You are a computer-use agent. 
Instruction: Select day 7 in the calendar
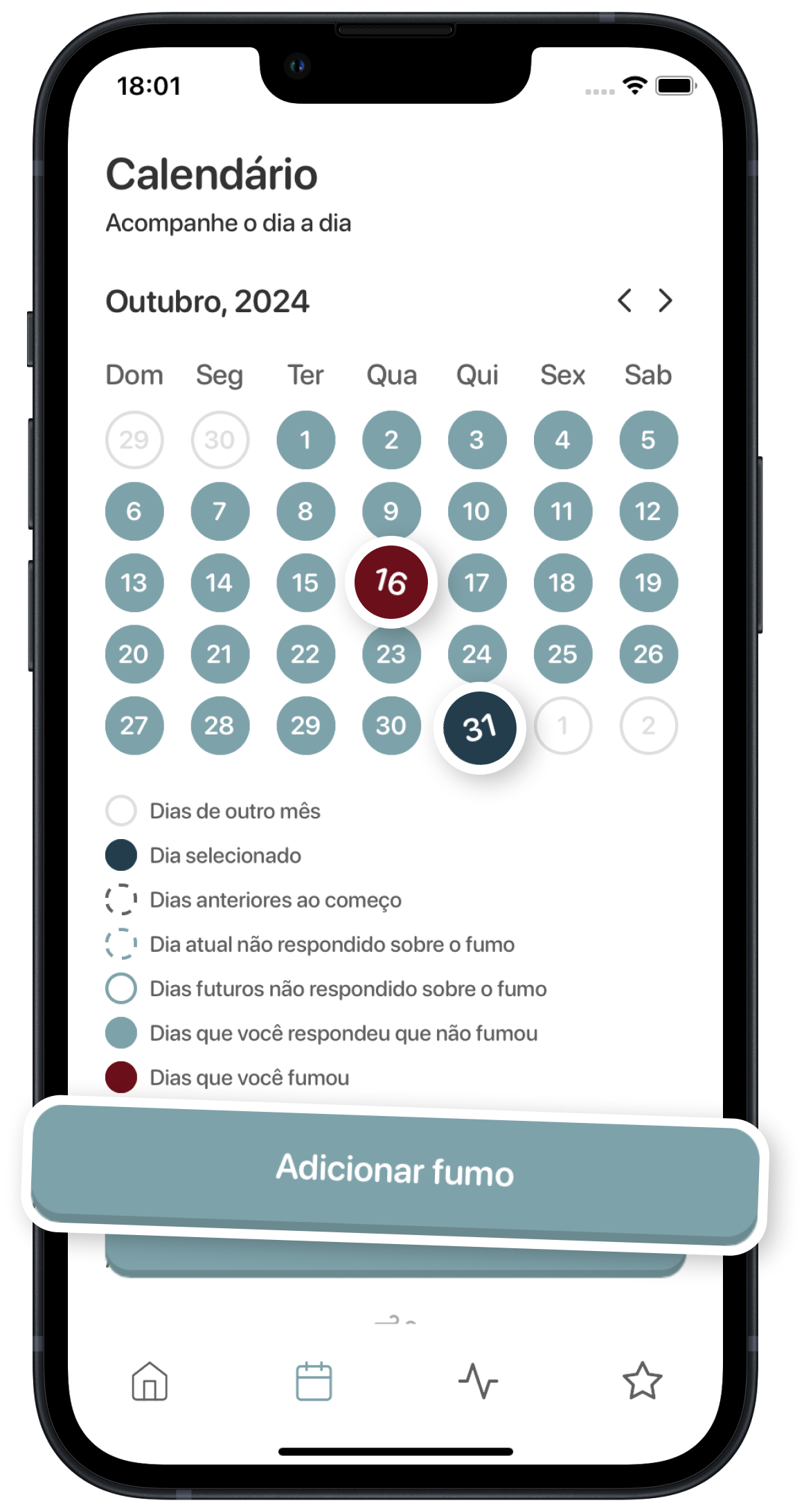tap(220, 512)
